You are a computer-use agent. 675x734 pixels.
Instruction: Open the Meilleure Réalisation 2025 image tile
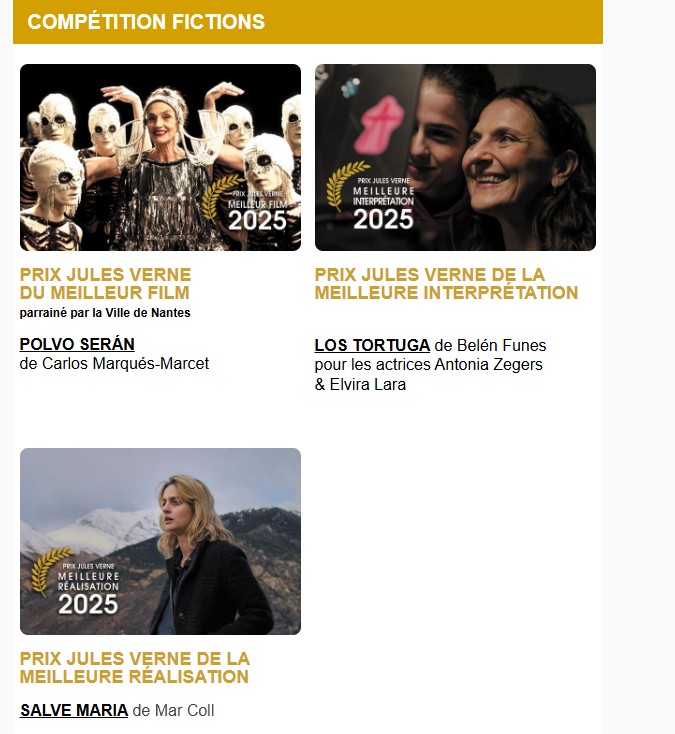(160, 541)
